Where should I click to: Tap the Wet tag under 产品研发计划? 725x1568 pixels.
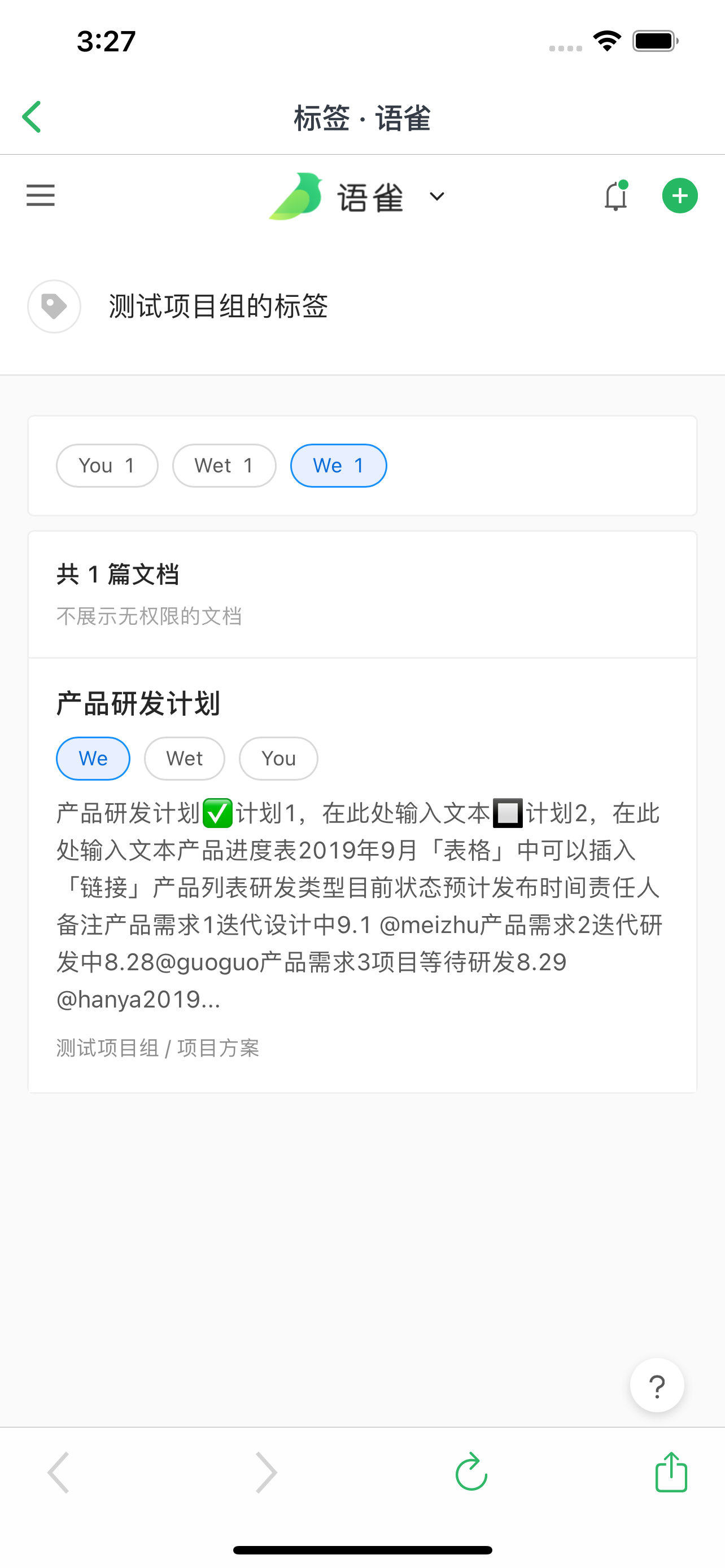(185, 759)
